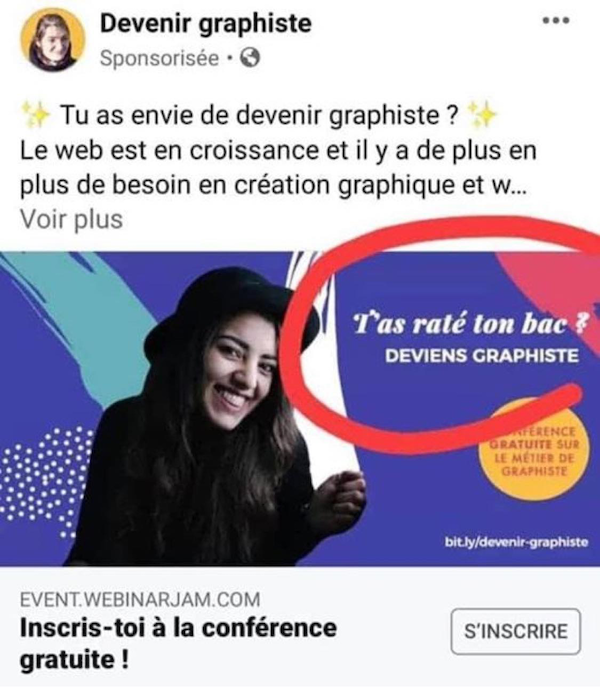The image size is (600, 687).
Task: Open the Inscris-toi à la conférence gratuite link
Action: tap(178, 645)
